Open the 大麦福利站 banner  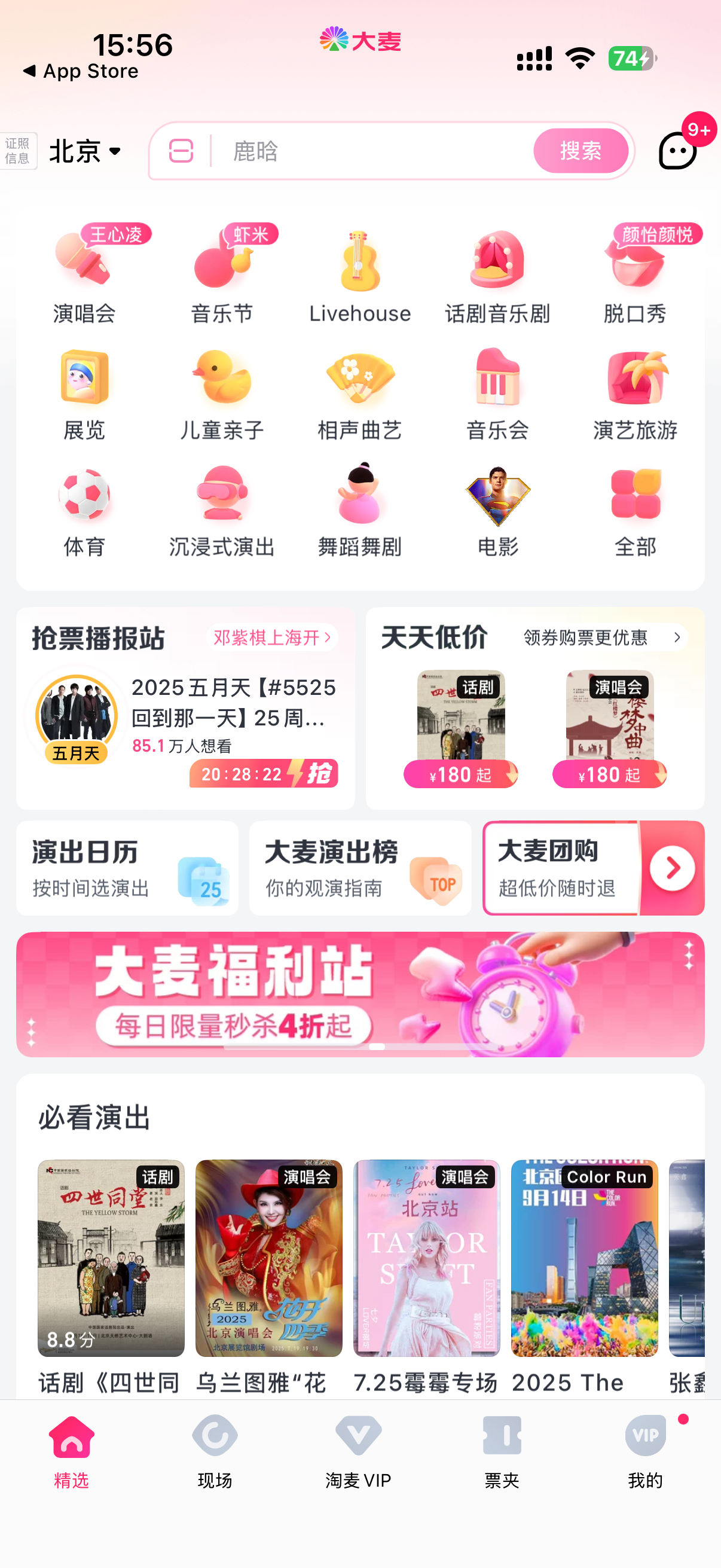(360, 994)
